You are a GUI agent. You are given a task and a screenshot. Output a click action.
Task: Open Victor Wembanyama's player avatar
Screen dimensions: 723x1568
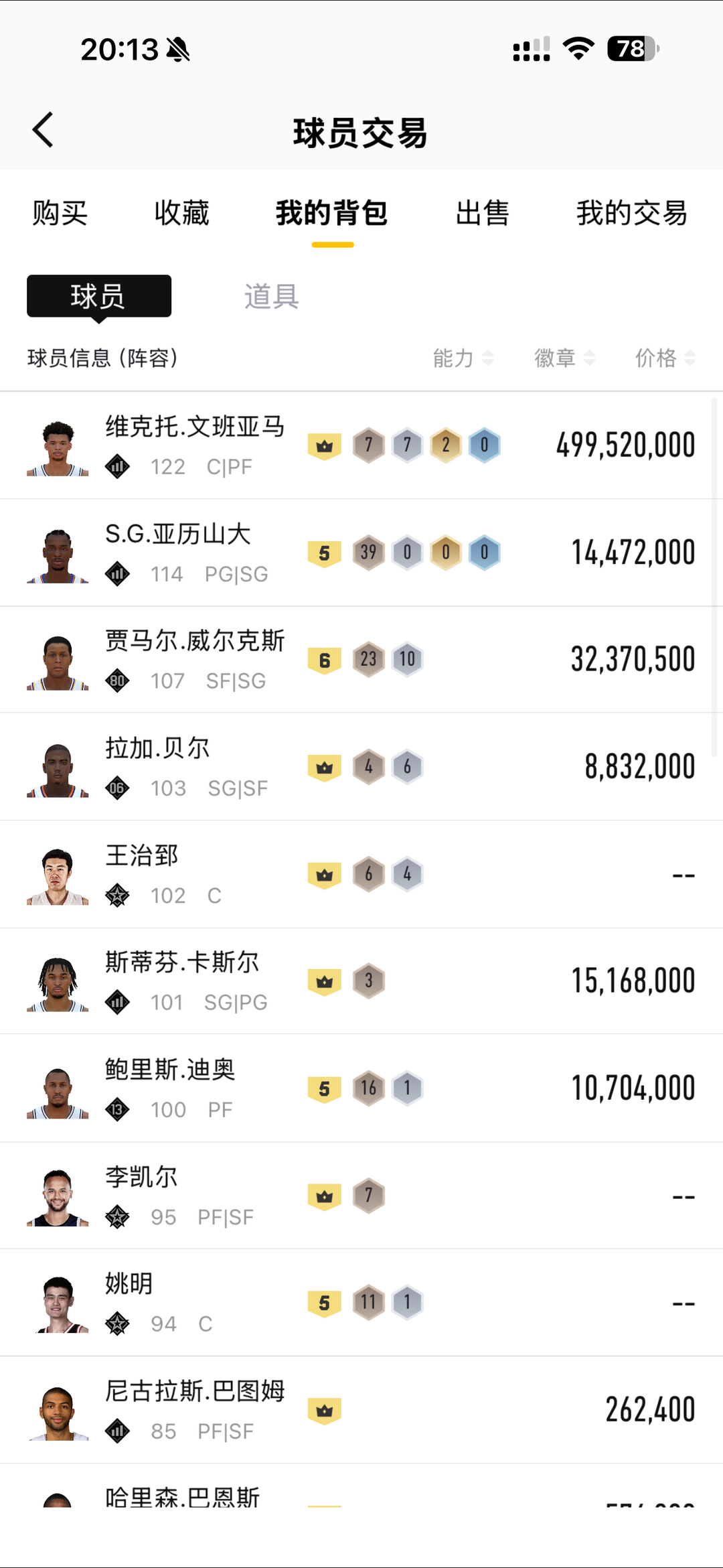pos(58,444)
